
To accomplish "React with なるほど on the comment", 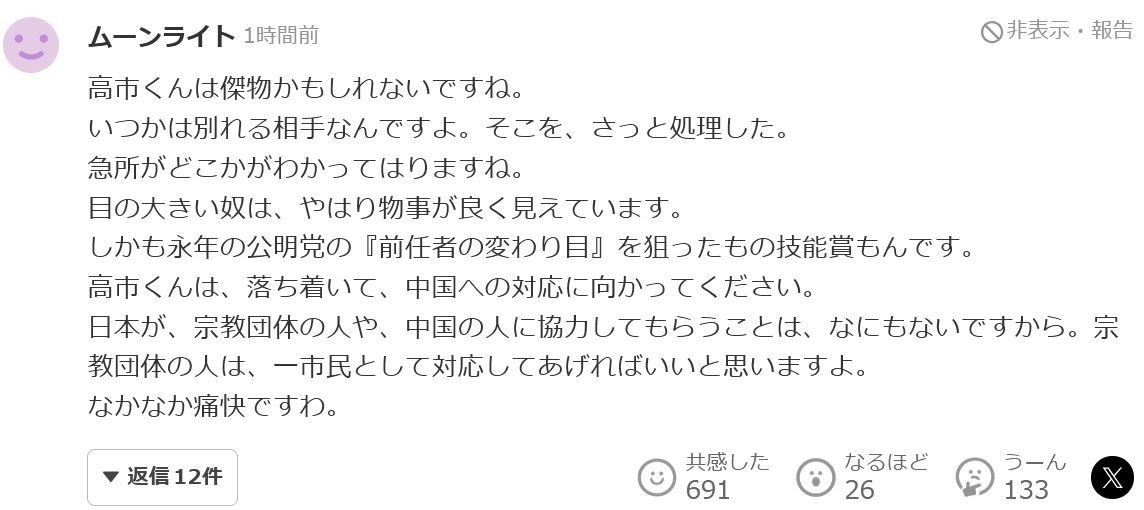I will (816, 477).
